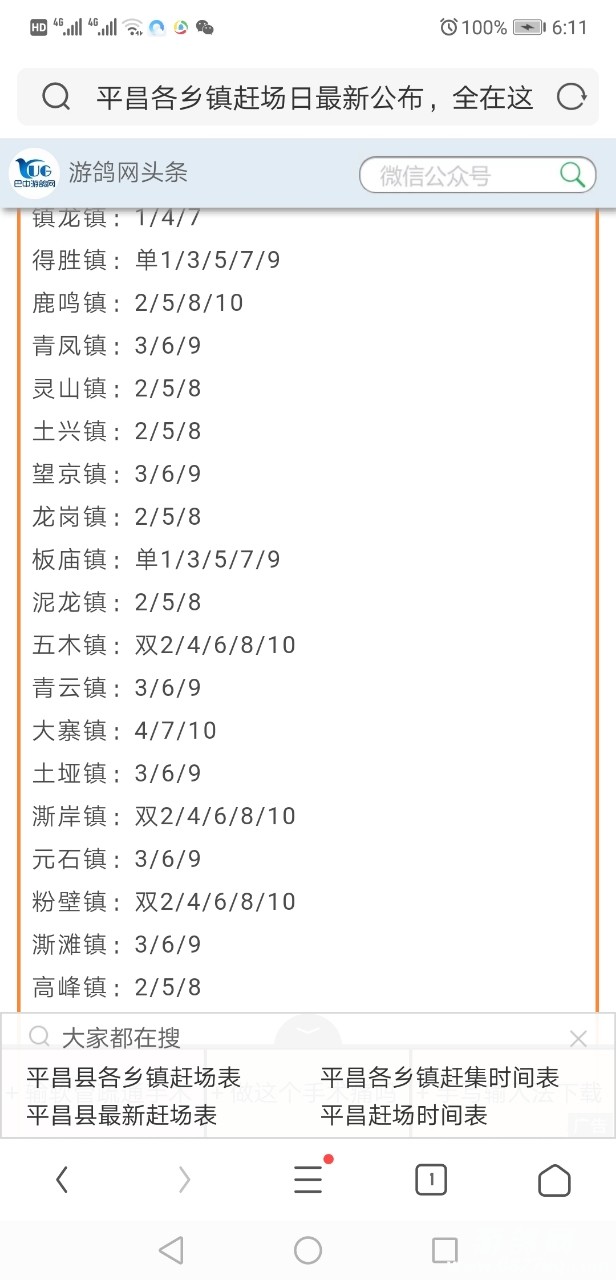Open recent apps from the system bar
The image size is (616, 1280).
(444, 1250)
